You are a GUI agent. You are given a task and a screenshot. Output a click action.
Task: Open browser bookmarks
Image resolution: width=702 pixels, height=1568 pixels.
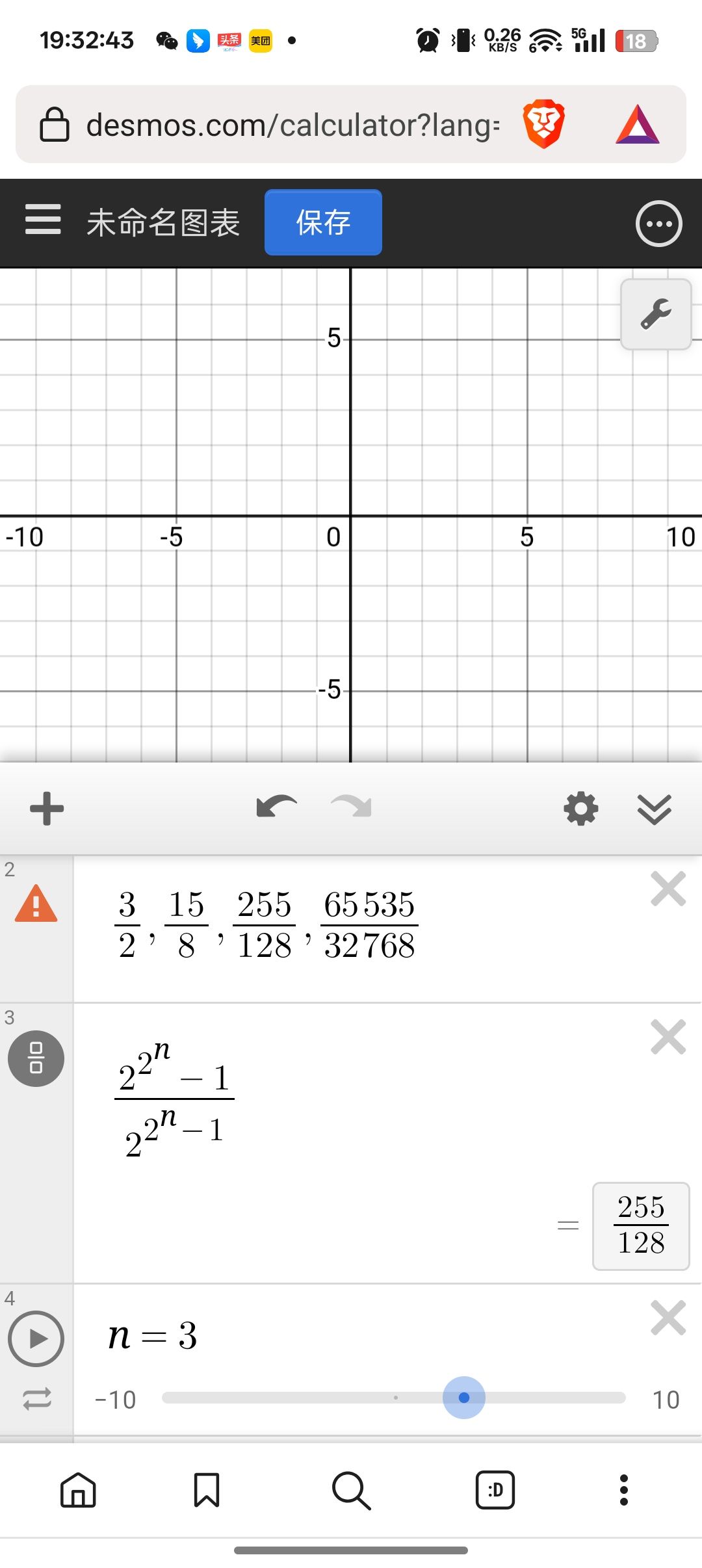point(207,1489)
